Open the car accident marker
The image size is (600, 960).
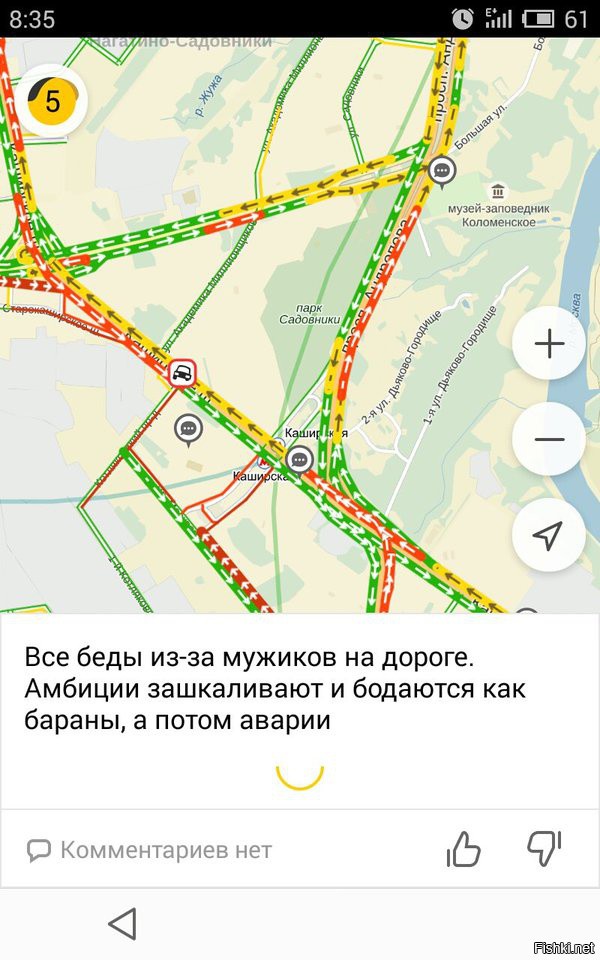181,375
